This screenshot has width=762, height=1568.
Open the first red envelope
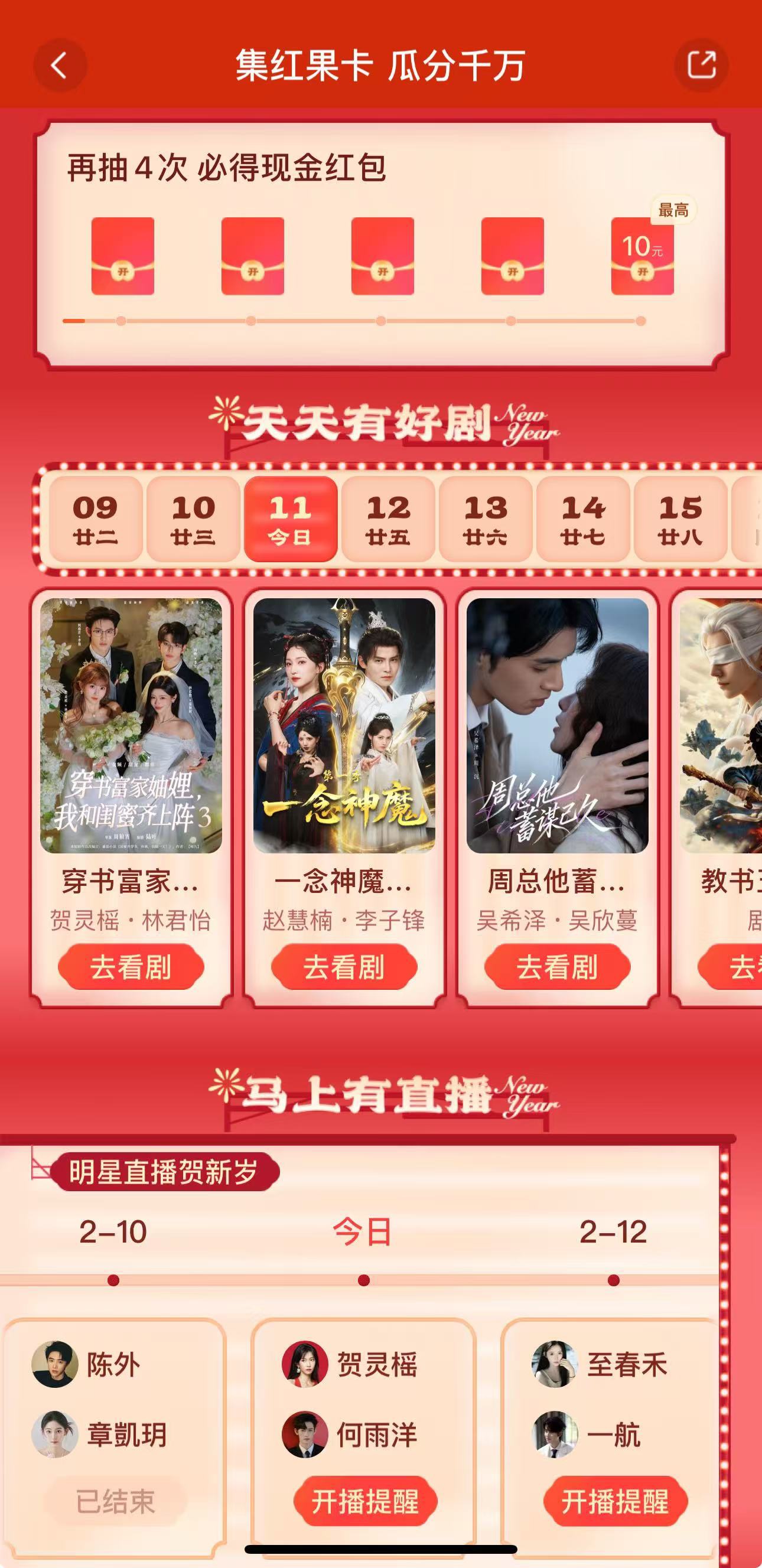[122, 256]
